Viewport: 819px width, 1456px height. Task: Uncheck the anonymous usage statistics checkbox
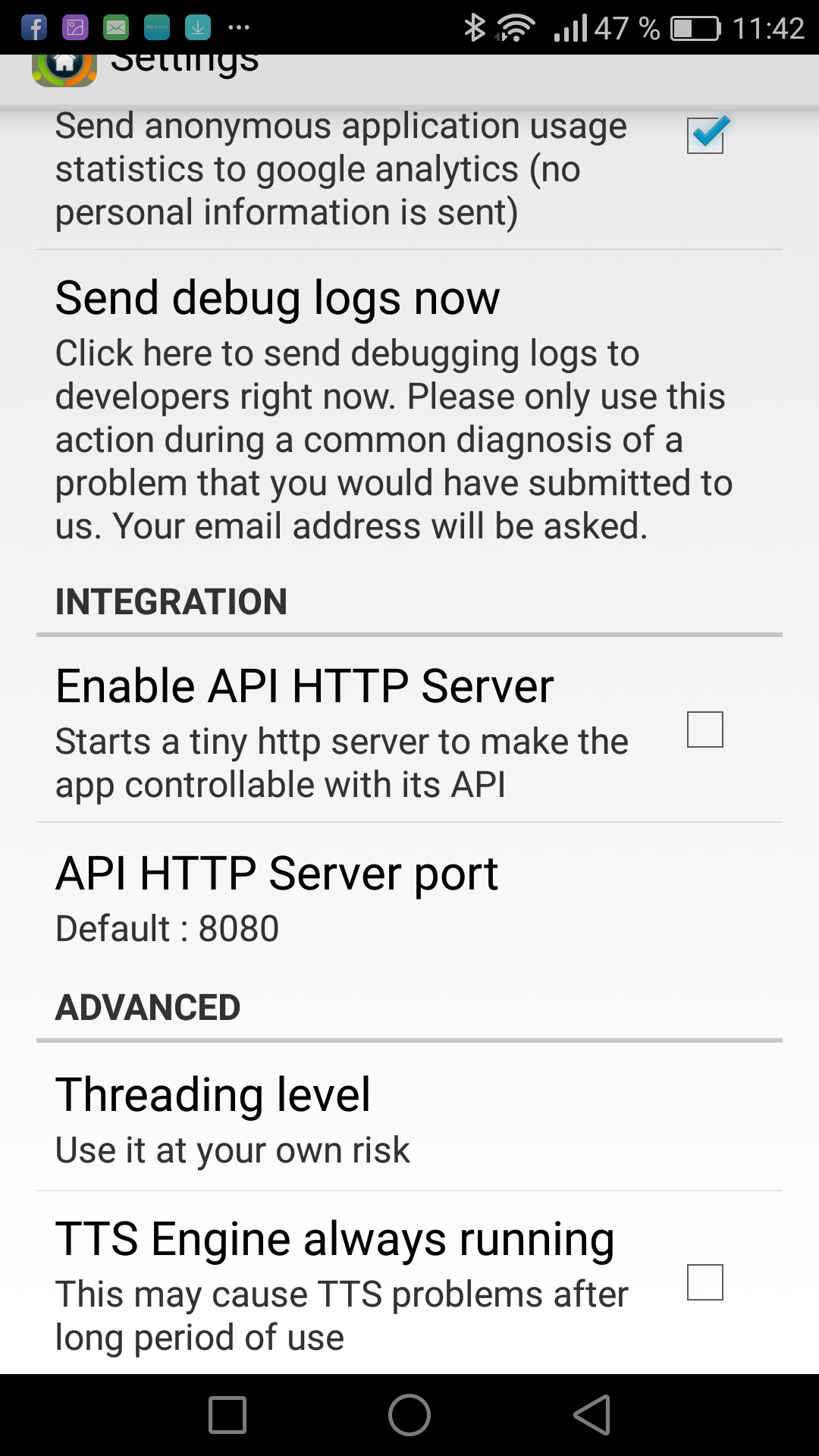point(705,135)
